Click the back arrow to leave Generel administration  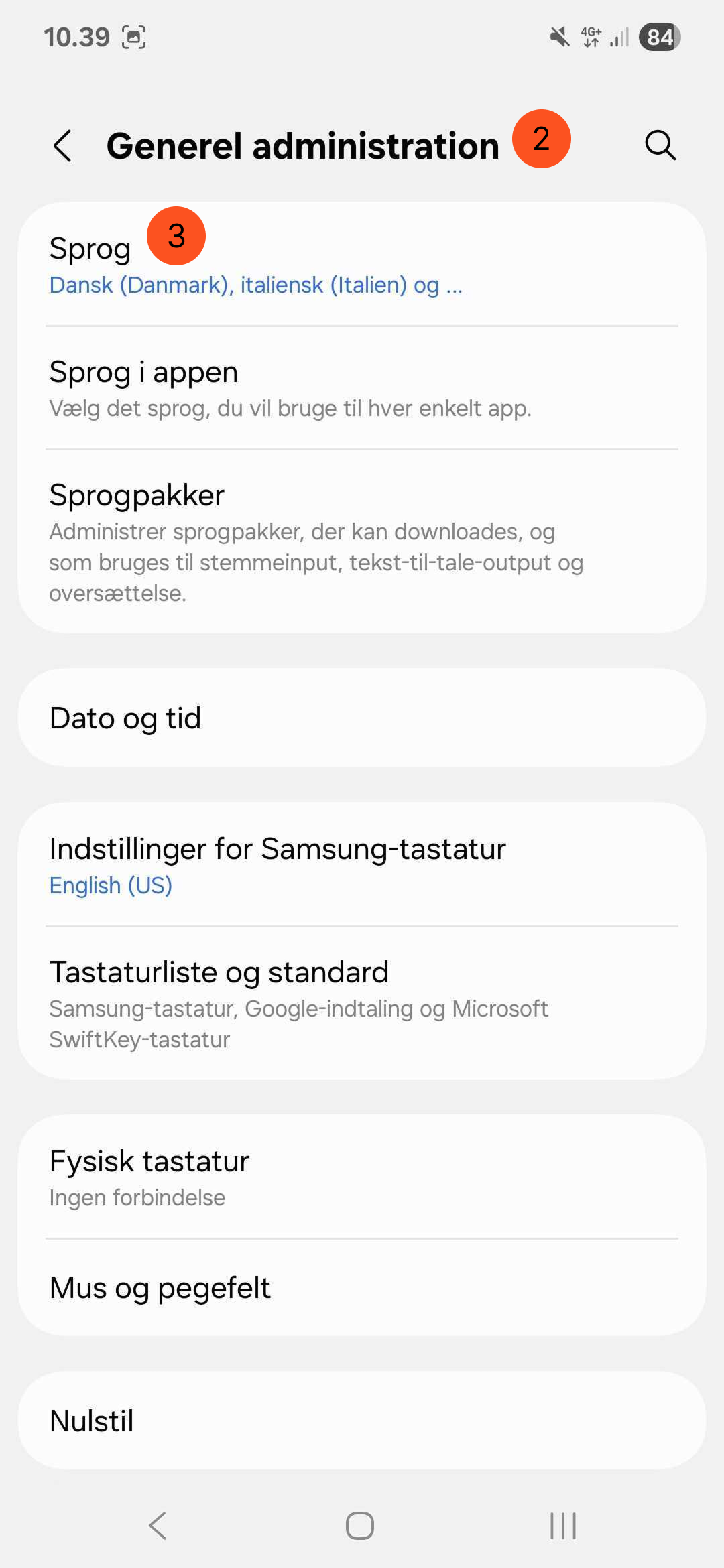(62, 145)
